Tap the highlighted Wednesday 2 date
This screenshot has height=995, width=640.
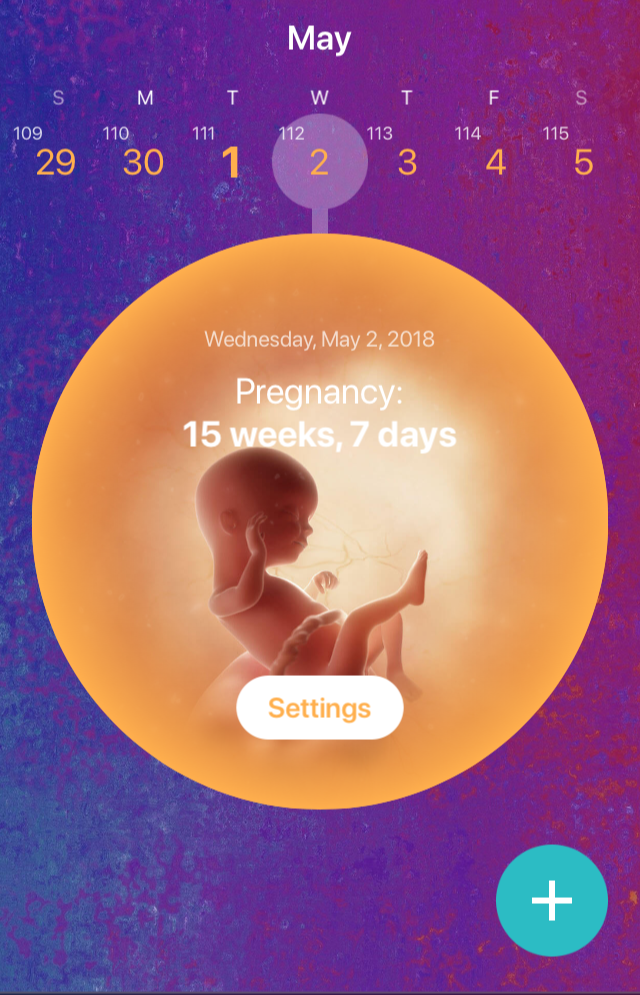point(319,162)
